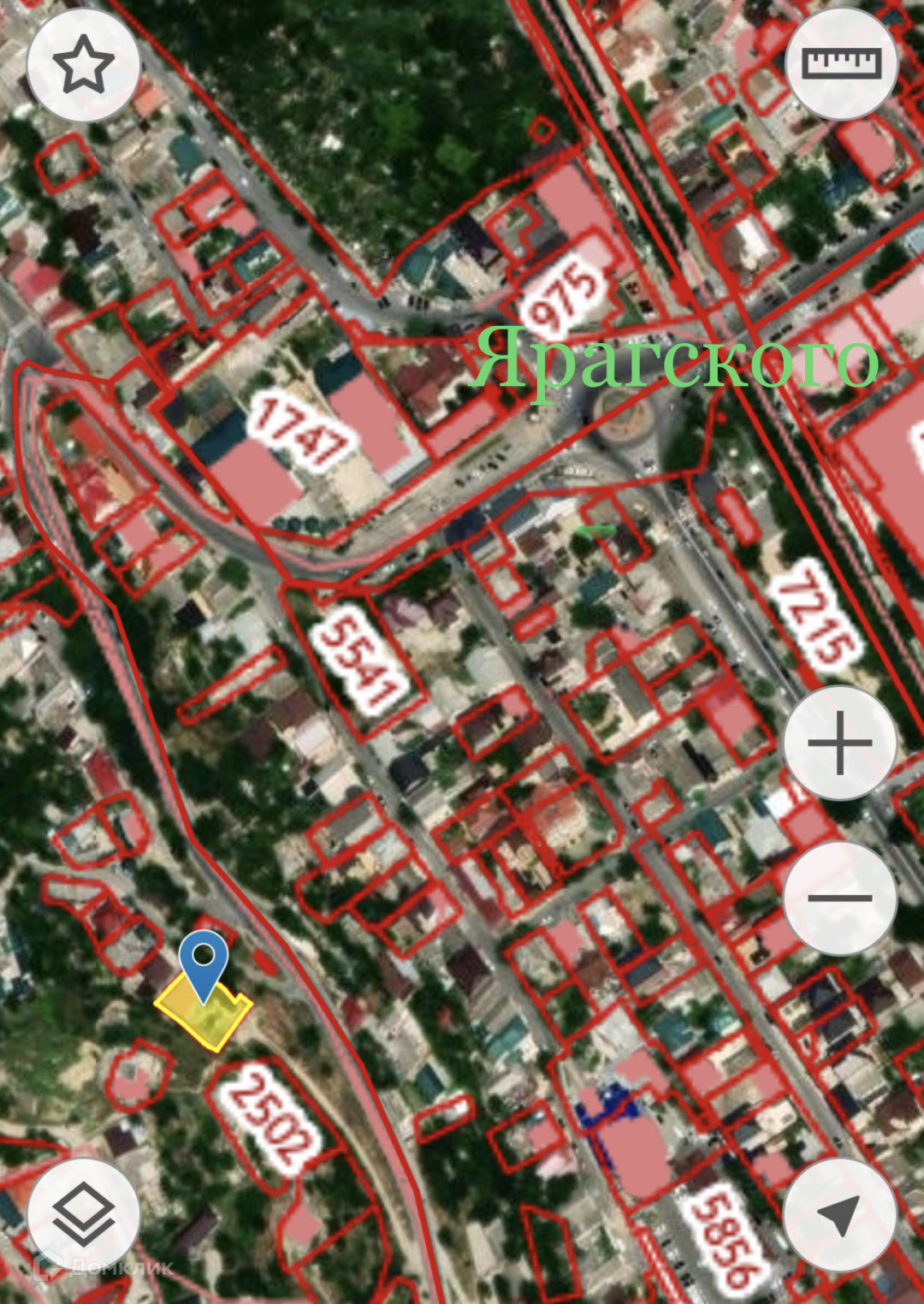Center the map on my location
Image resolution: width=924 pixels, height=1304 pixels.
pyautogui.click(x=840, y=1215)
